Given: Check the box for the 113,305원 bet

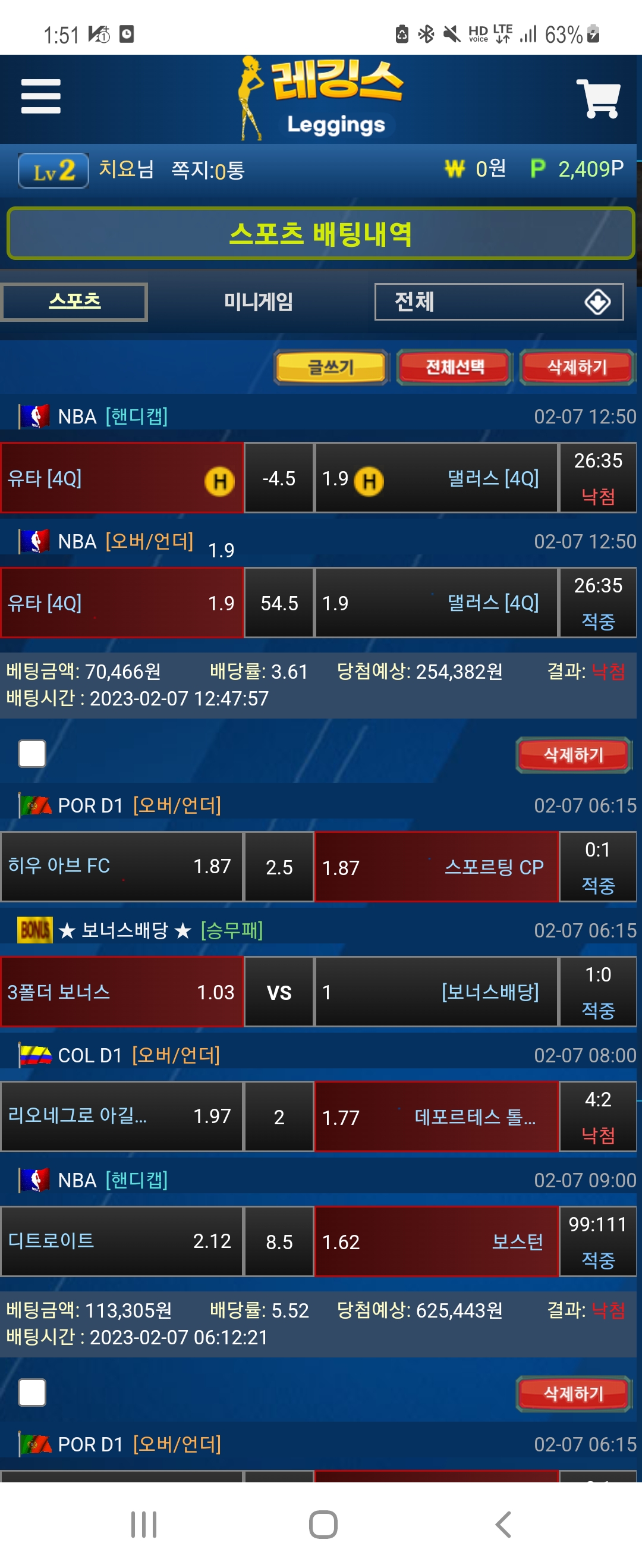Looking at the screenshot, I should pyautogui.click(x=32, y=1392).
